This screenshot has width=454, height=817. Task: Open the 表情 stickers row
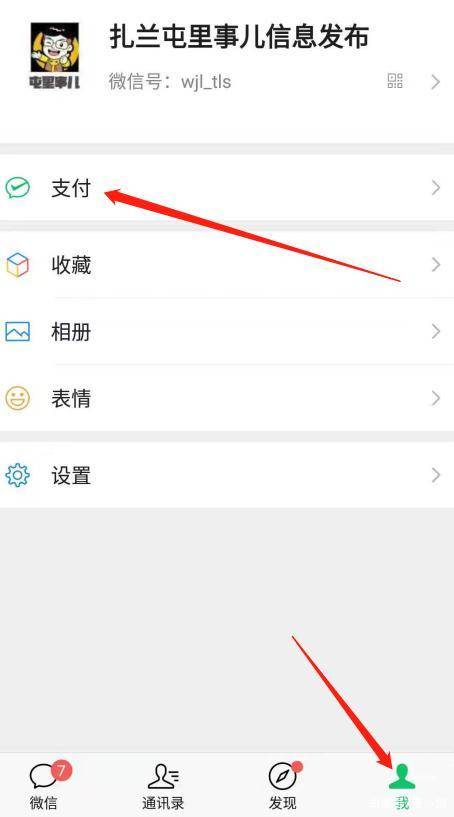(x=227, y=398)
